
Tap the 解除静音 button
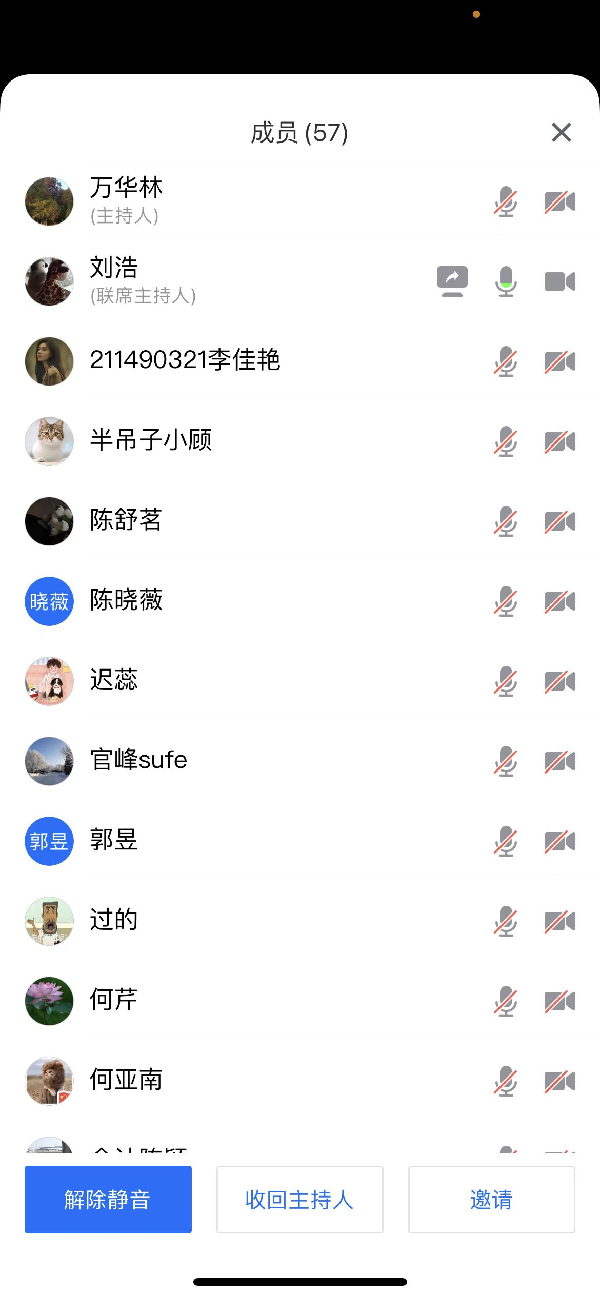pyautogui.click(x=108, y=1199)
